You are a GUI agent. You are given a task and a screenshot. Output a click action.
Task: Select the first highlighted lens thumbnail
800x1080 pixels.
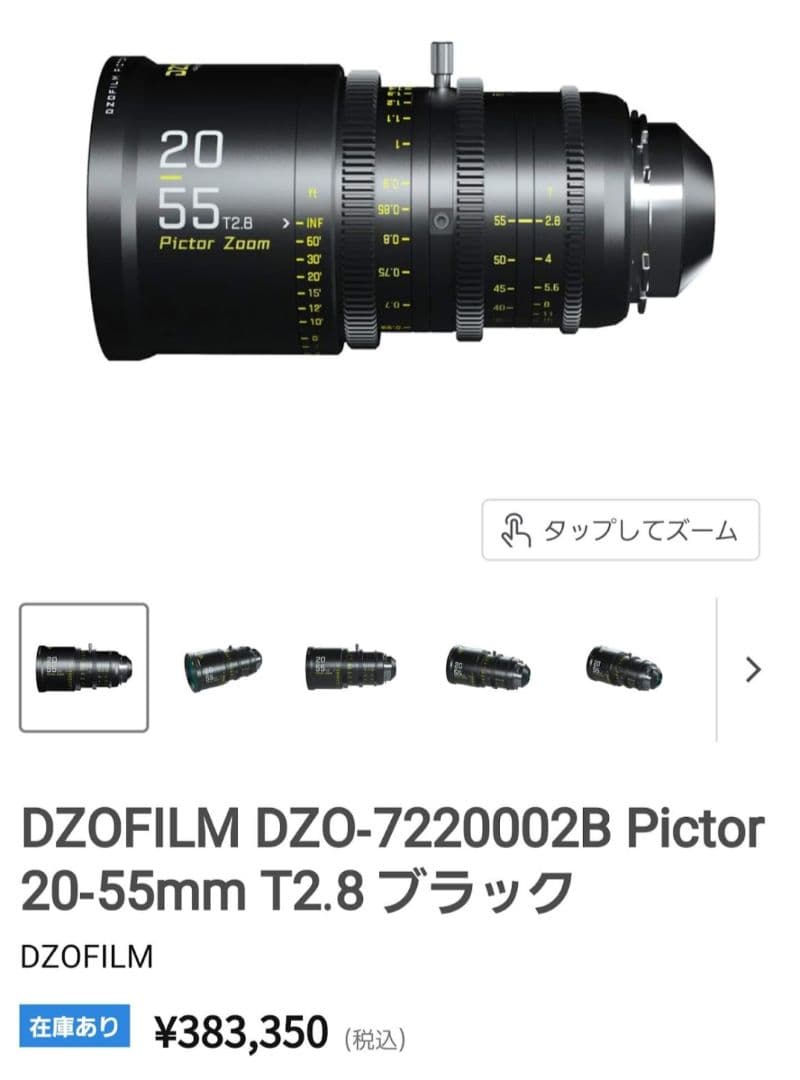tap(85, 665)
